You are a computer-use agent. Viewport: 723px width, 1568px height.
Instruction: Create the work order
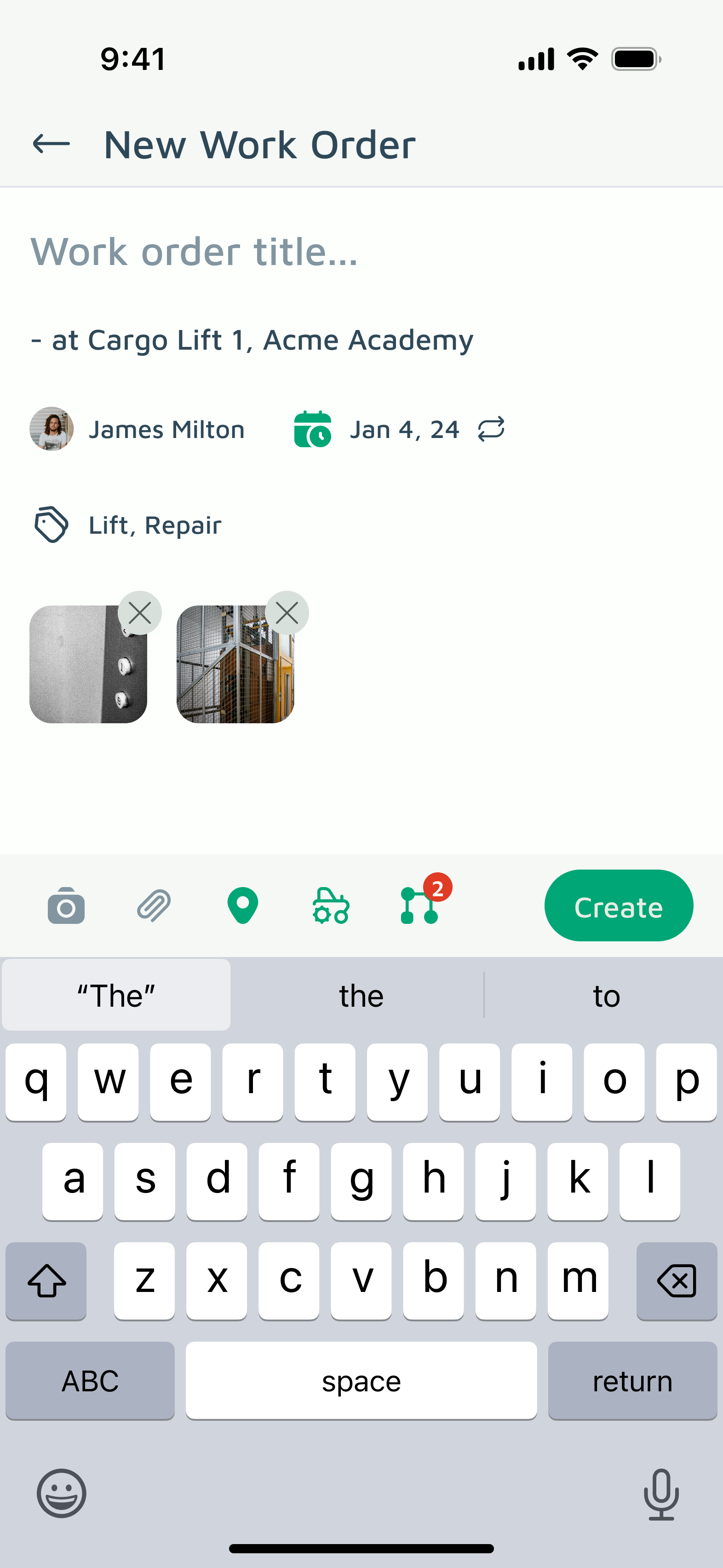[618, 906]
